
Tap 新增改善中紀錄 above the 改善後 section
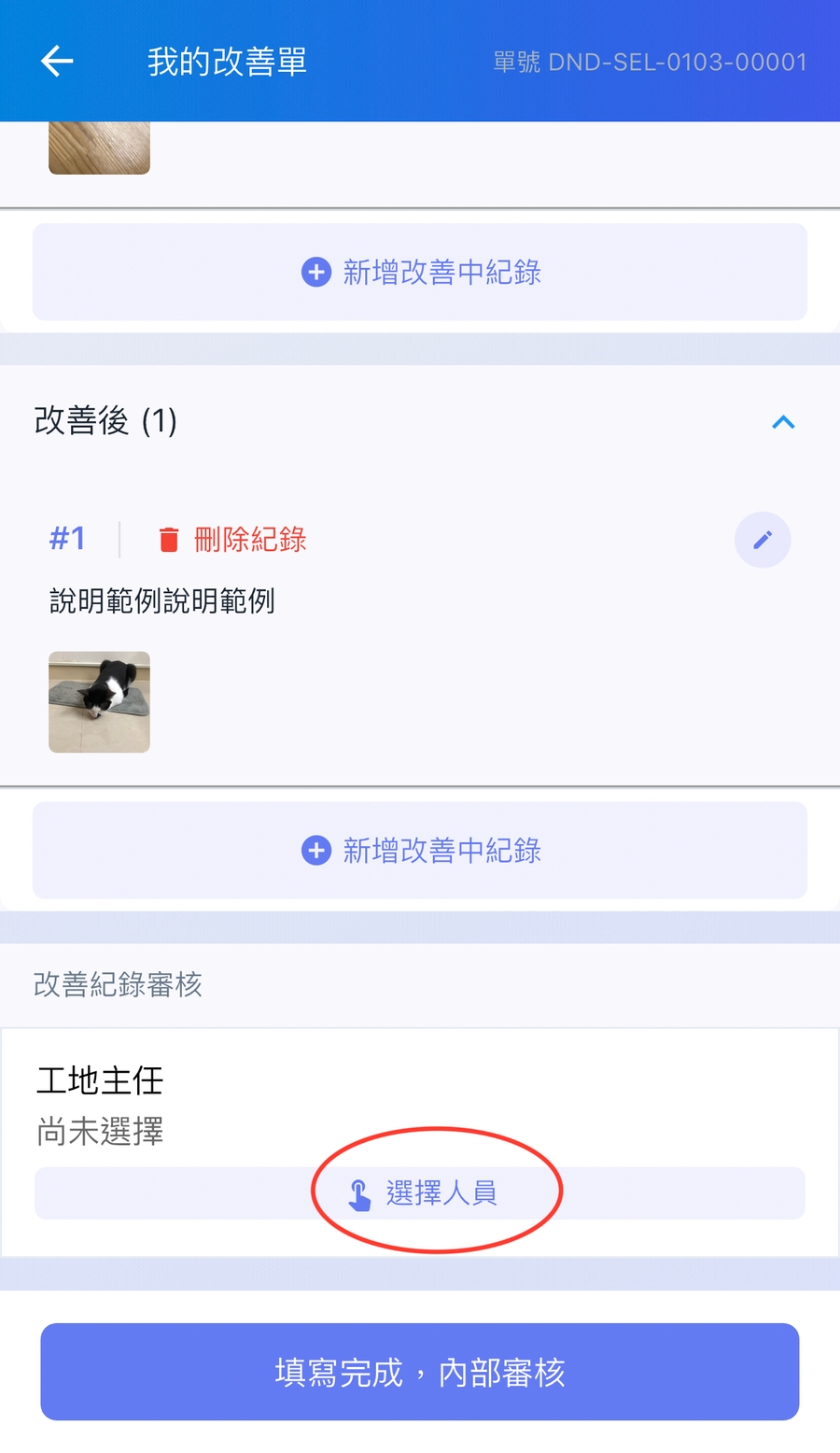coord(420,272)
